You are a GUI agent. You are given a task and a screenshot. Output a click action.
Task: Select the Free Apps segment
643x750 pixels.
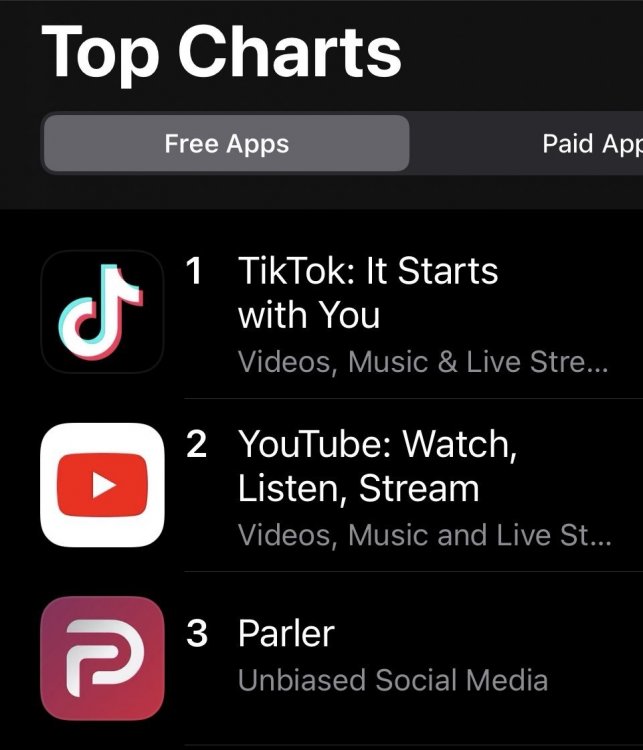tap(226, 144)
